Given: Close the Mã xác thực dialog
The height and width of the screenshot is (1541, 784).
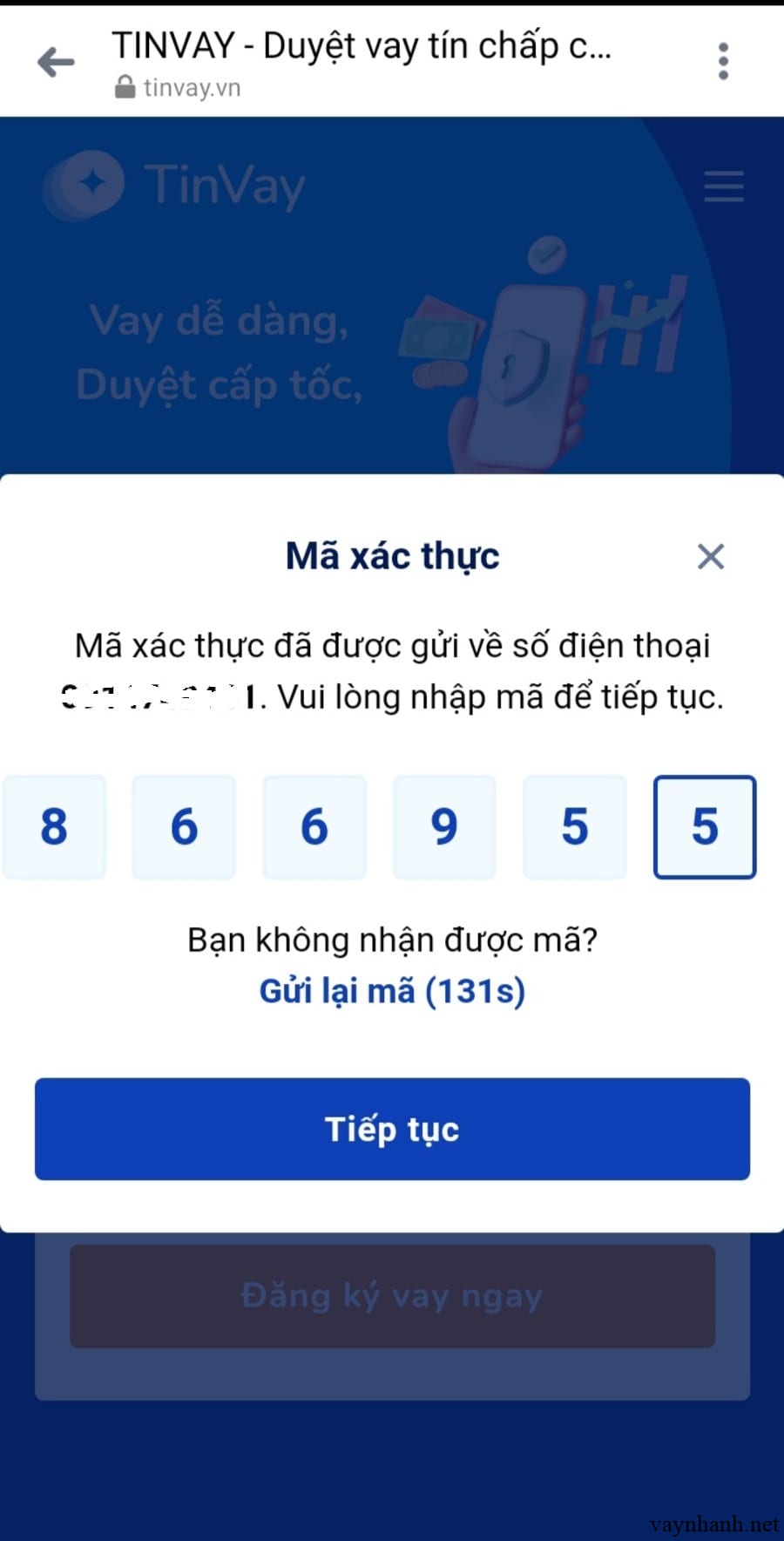Looking at the screenshot, I should pyautogui.click(x=711, y=556).
